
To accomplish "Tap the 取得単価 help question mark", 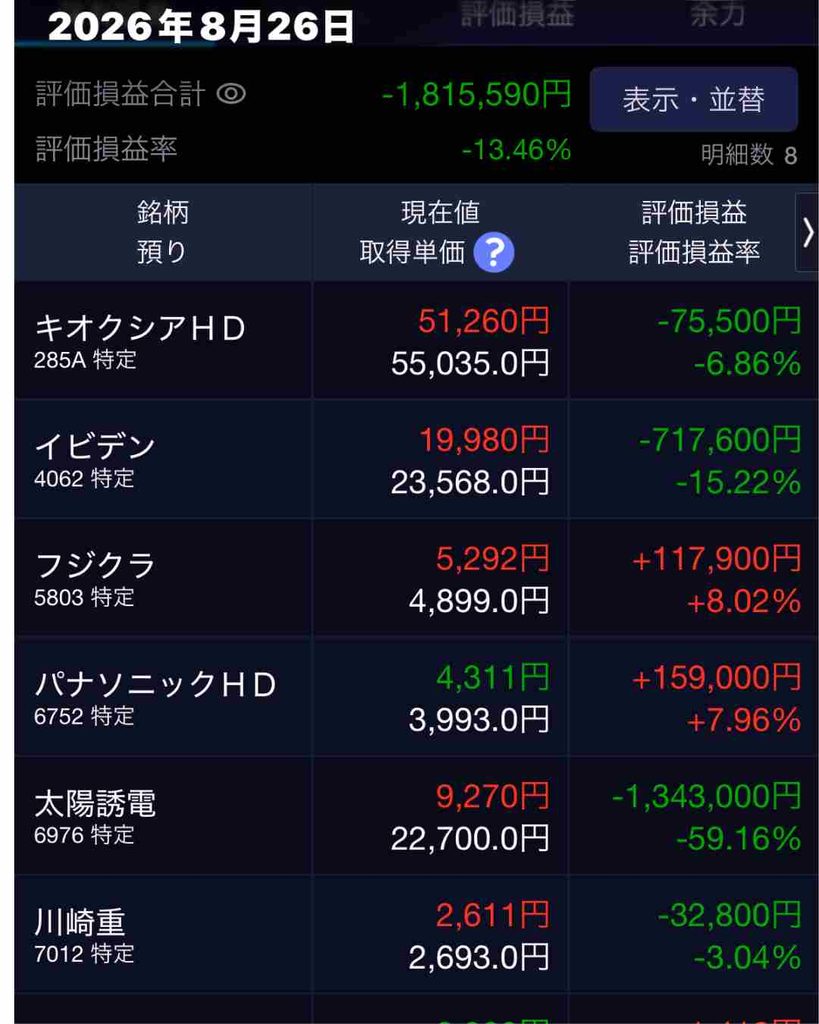I will click(493, 252).
